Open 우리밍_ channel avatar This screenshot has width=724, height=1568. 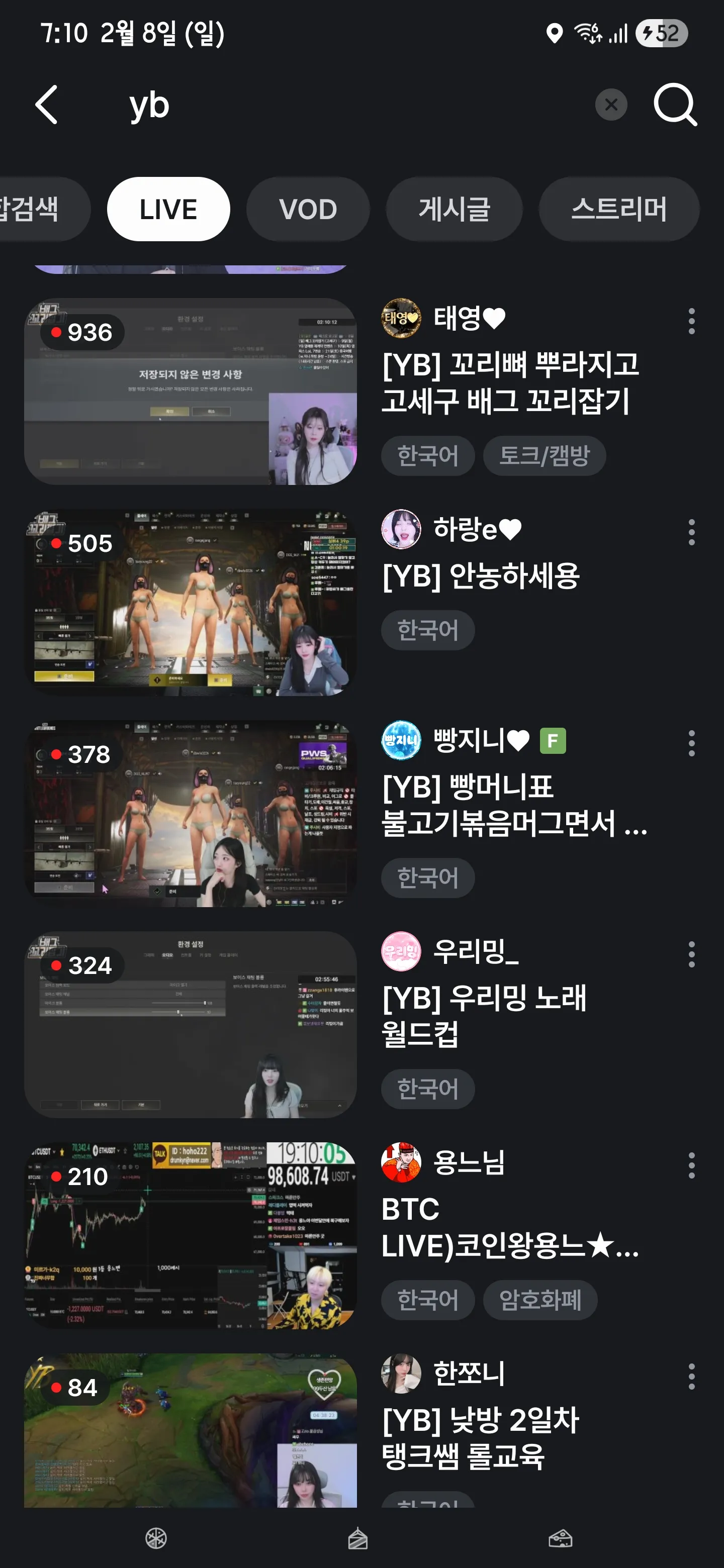[x=402, y=954]
